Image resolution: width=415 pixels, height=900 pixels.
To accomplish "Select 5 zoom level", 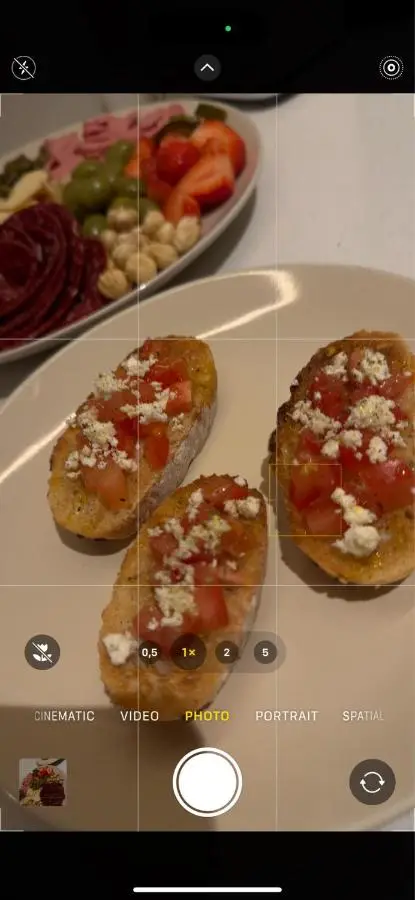I will [x=265, y=652].
